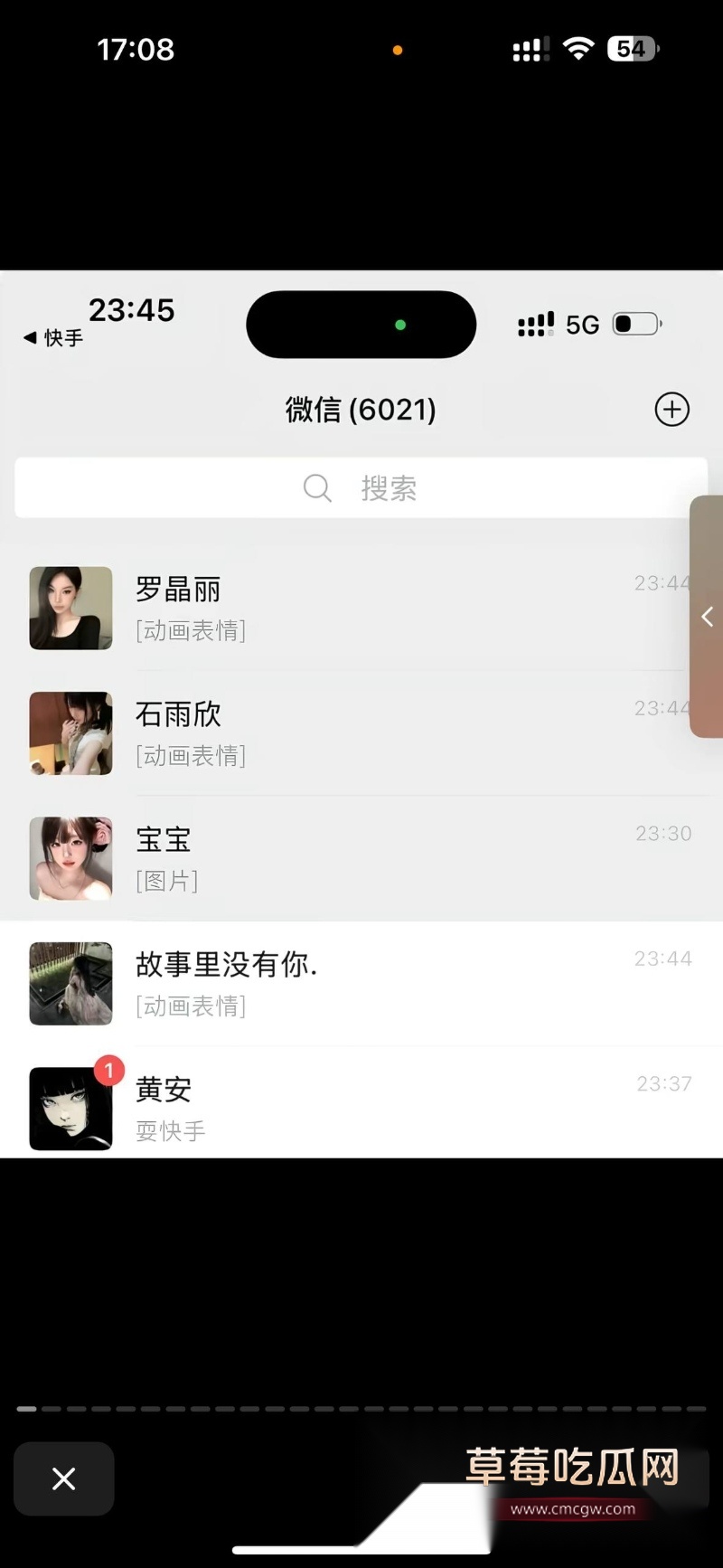Viewport: 723px width, 1568px height.
Task: Toggle the cellular data switch indicator
Action: 635,323
